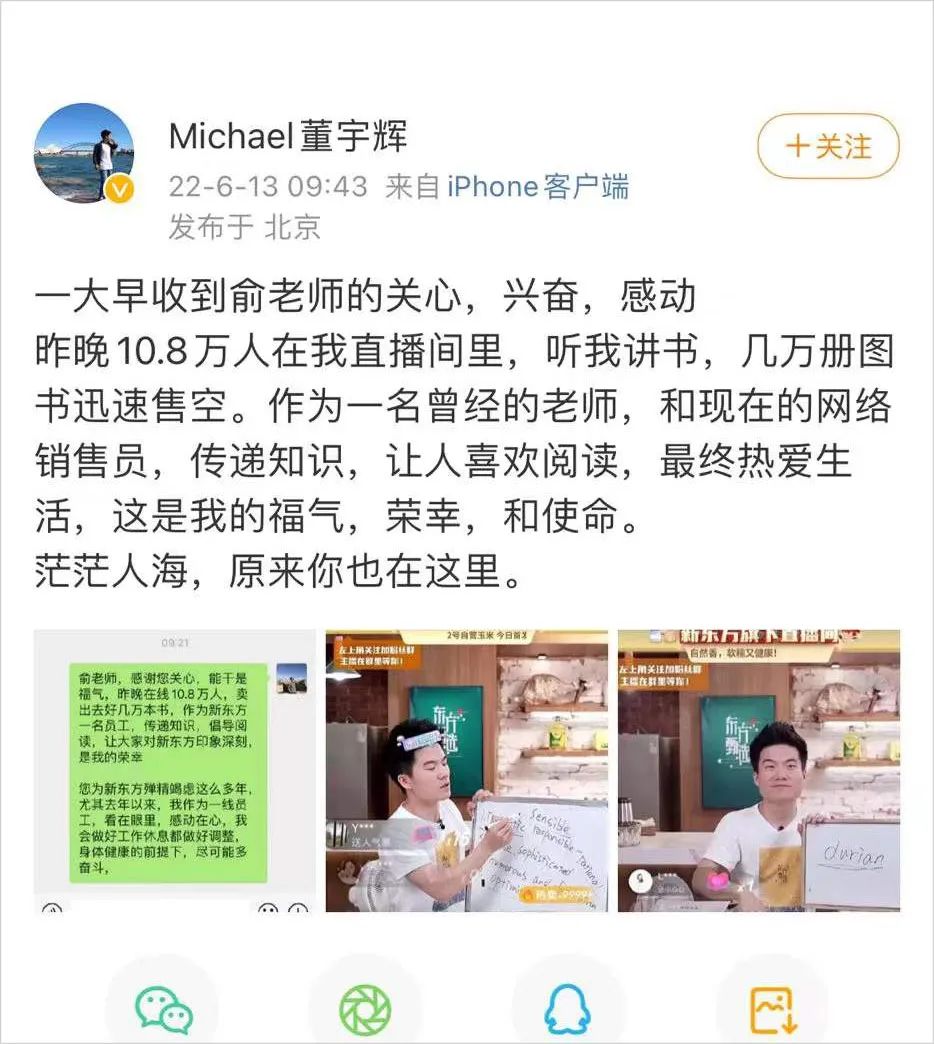Viewport: 934px width, 1044px height.
Task: Follow Michael董宇辉 with the 关注 button
Action: click(828, 147)
